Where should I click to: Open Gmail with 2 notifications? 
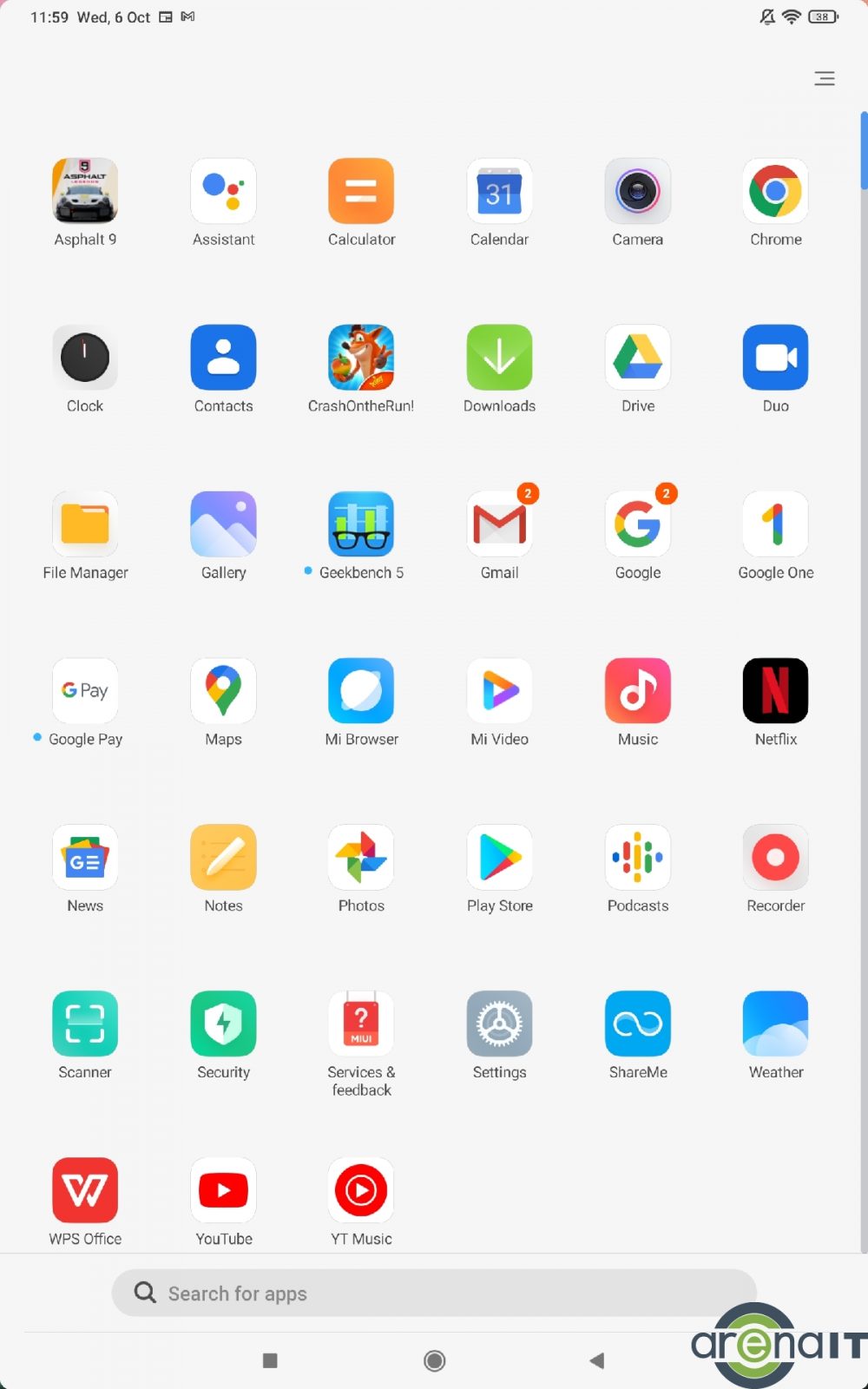(499, 524)
